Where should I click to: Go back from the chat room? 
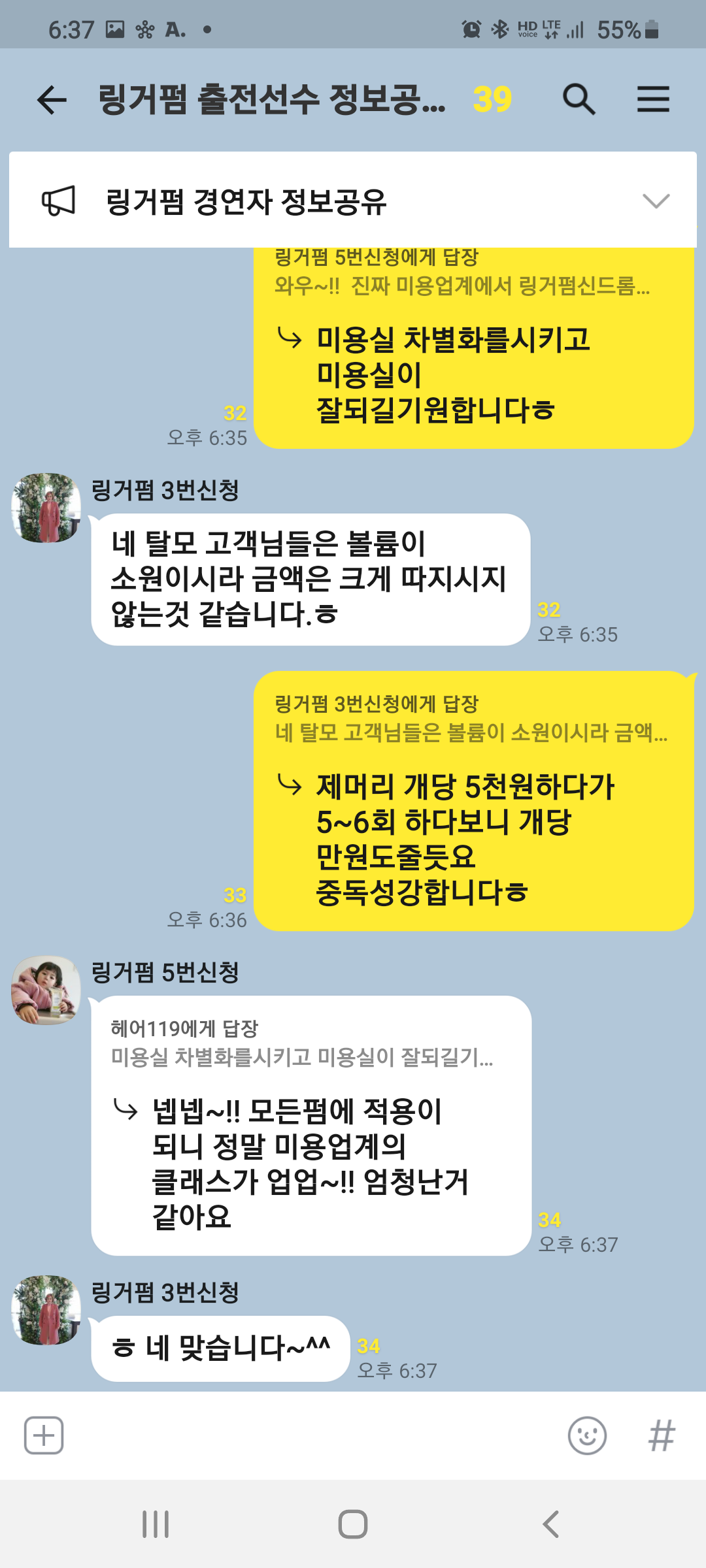click(x=52, y=100)
